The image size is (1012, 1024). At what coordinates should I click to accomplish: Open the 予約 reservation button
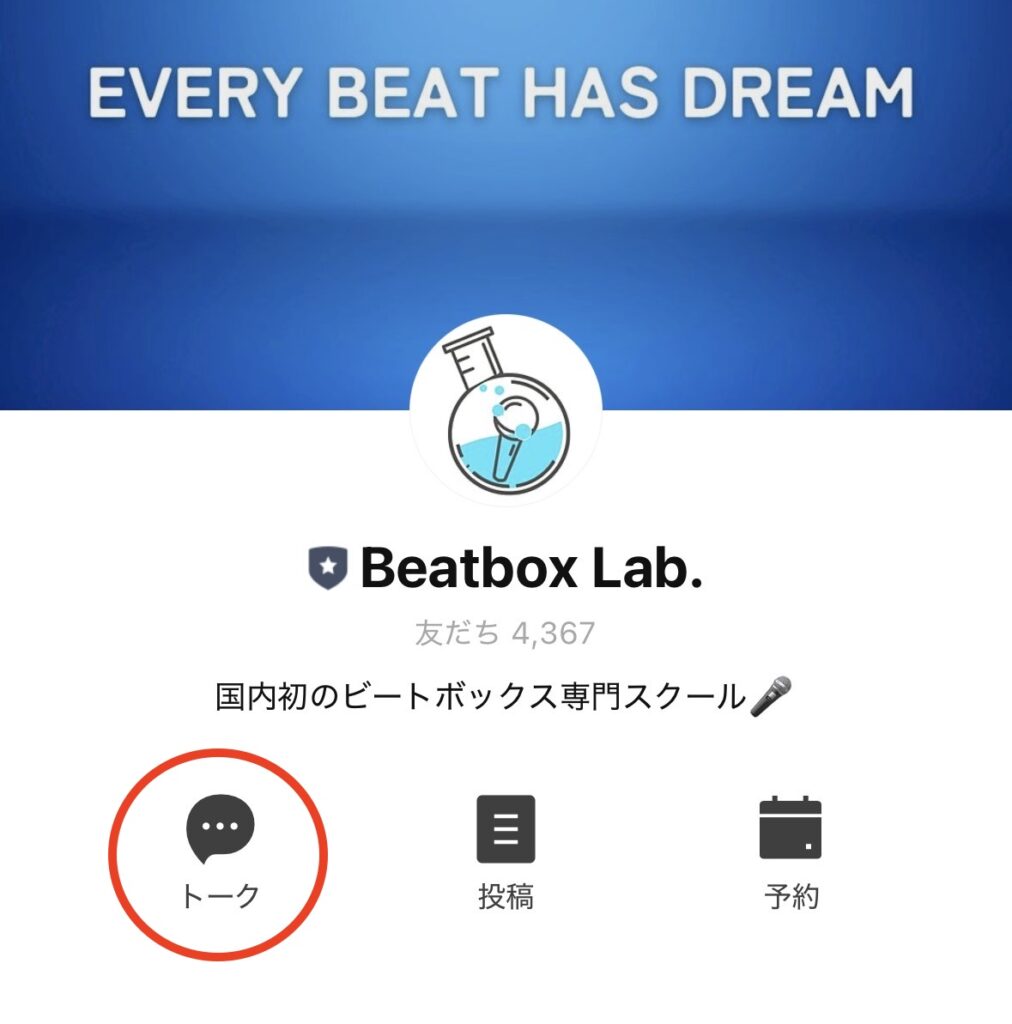click(790, 851)
